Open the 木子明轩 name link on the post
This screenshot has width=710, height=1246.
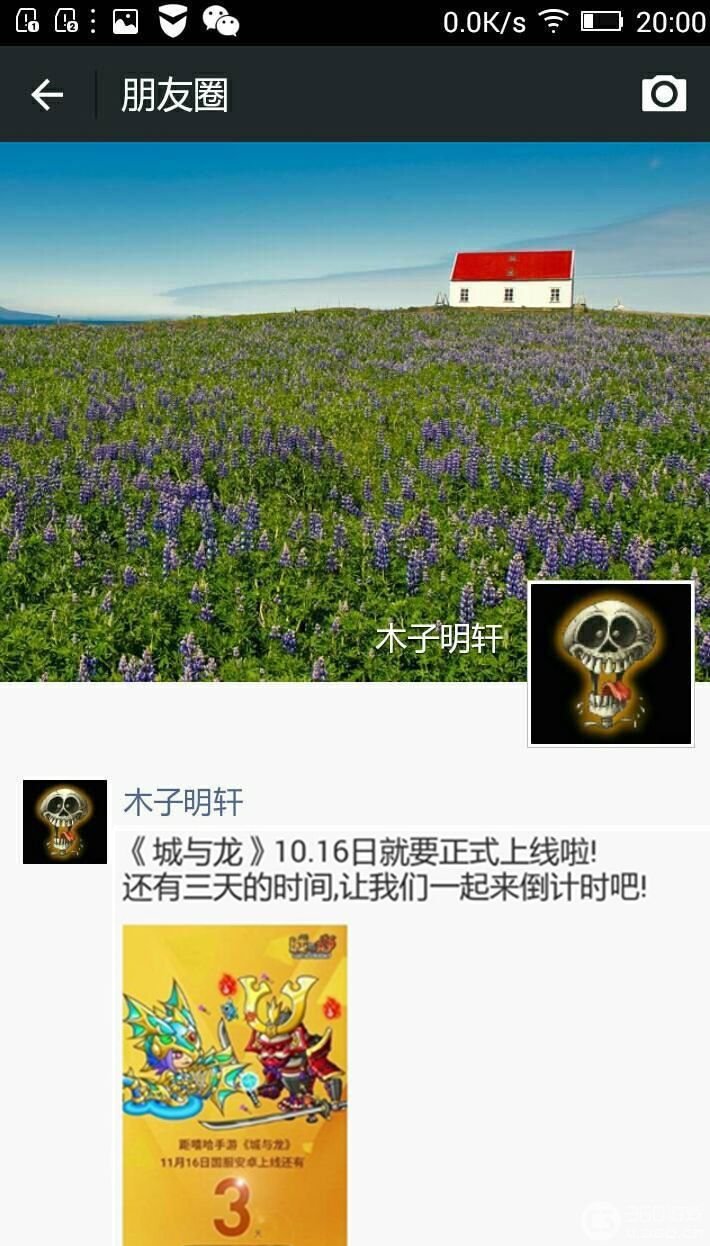[183, 802]
